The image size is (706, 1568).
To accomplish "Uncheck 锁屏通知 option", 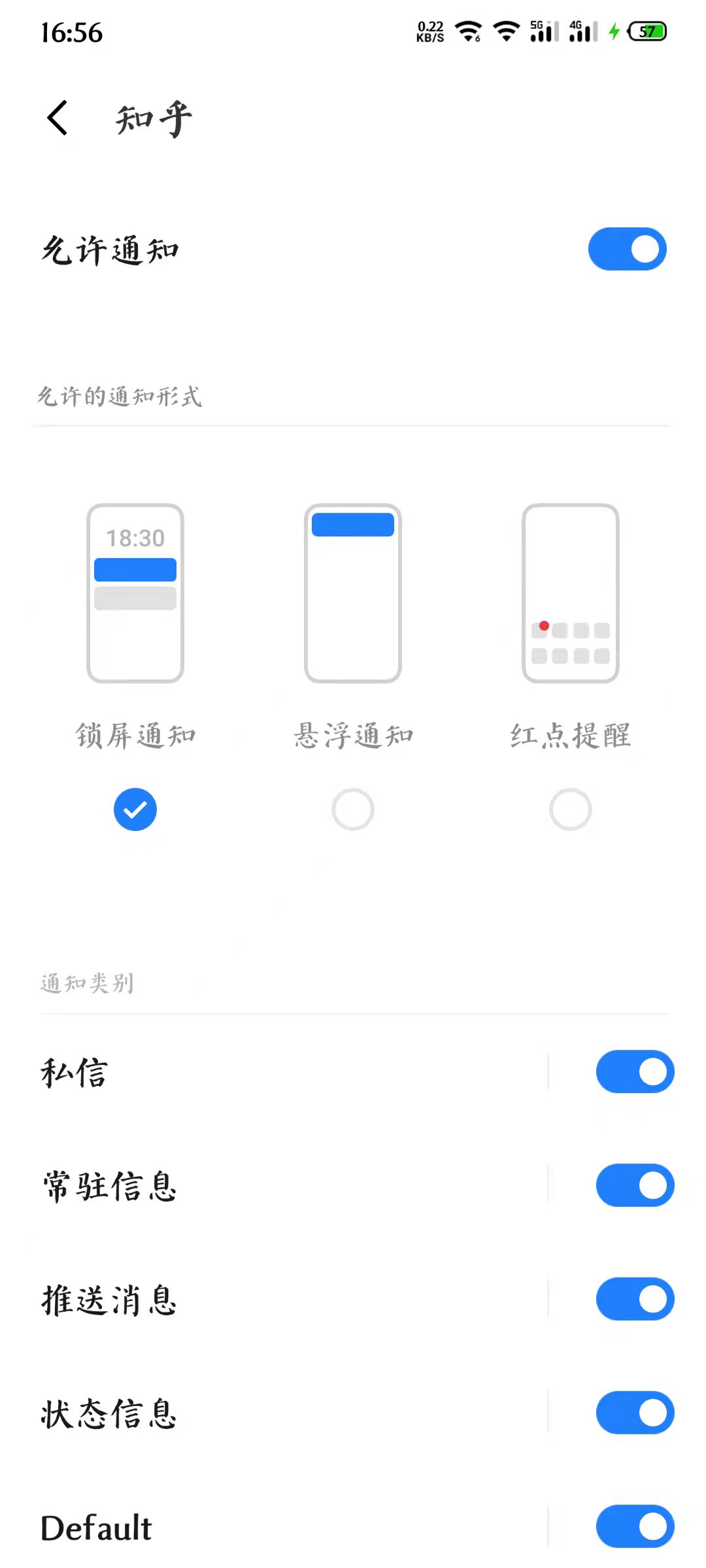I will tap(135, 809).
